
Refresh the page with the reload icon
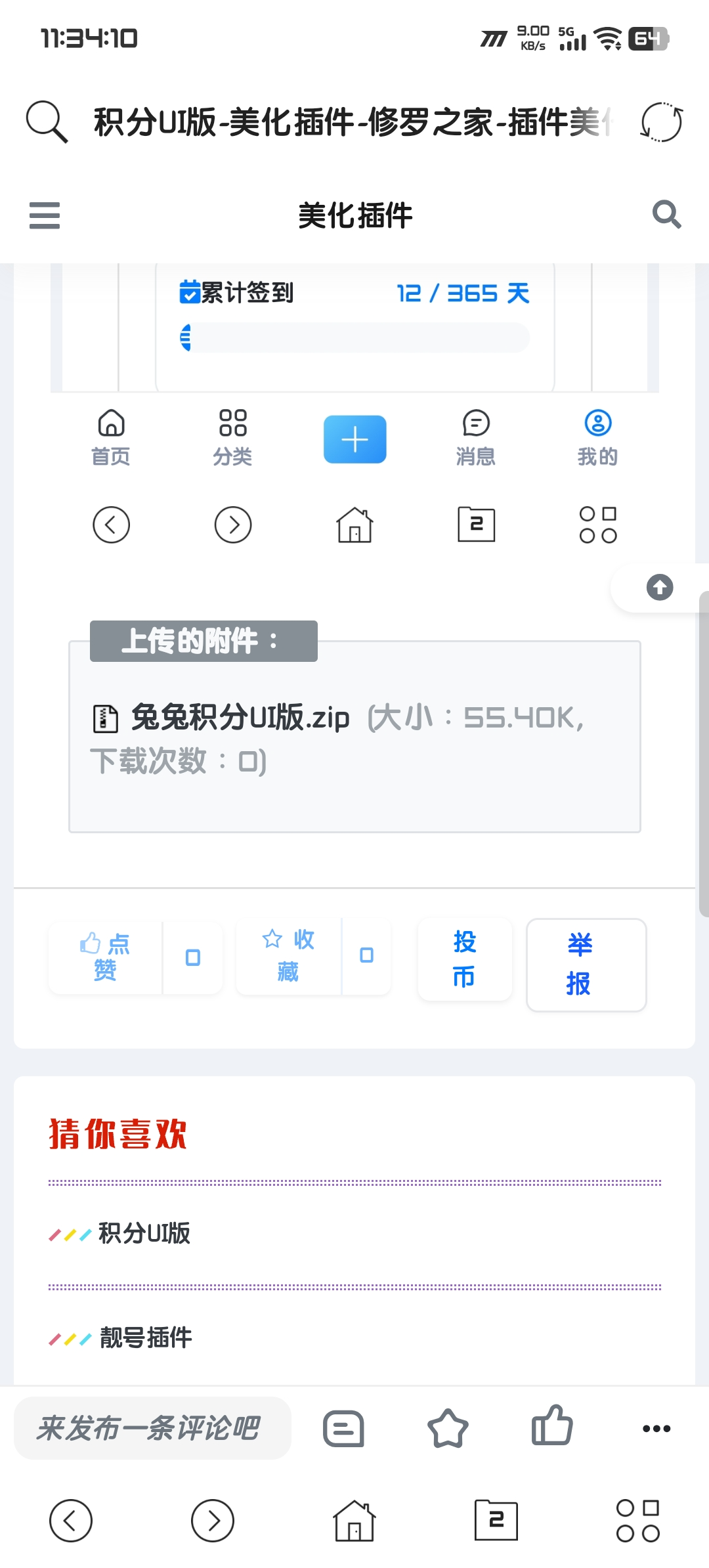click(662, 122)
